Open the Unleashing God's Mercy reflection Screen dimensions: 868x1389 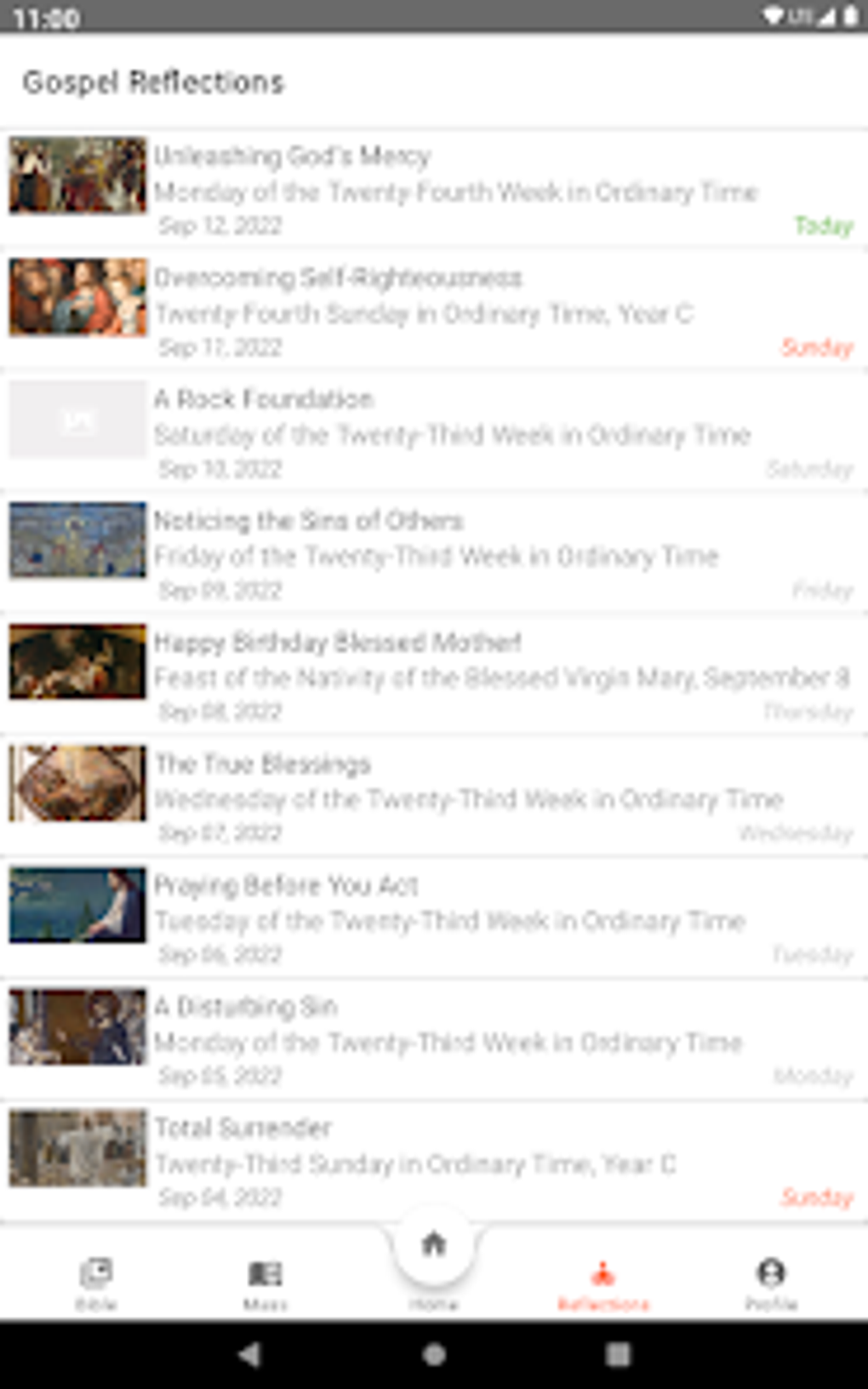434,189
